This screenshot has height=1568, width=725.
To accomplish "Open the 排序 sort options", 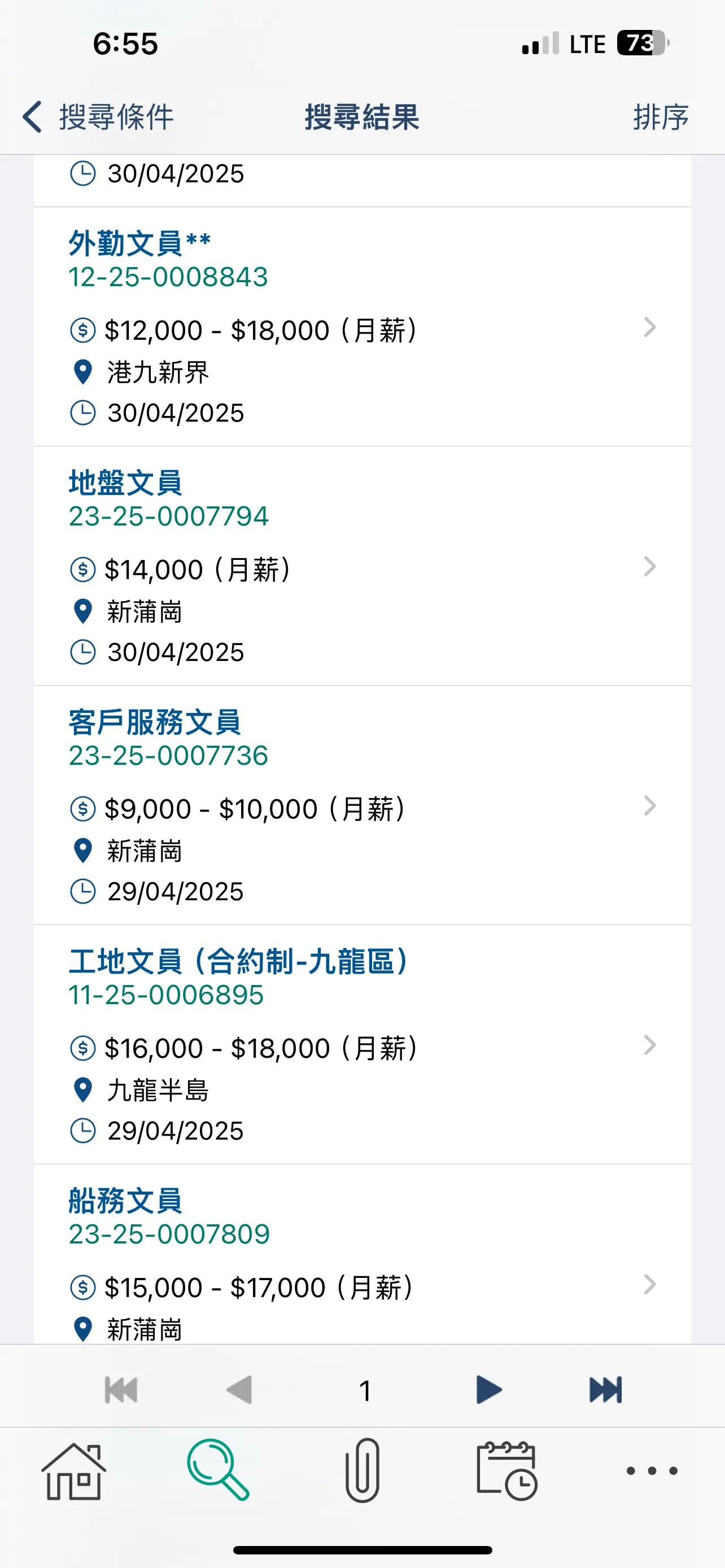I will (661, 117).
